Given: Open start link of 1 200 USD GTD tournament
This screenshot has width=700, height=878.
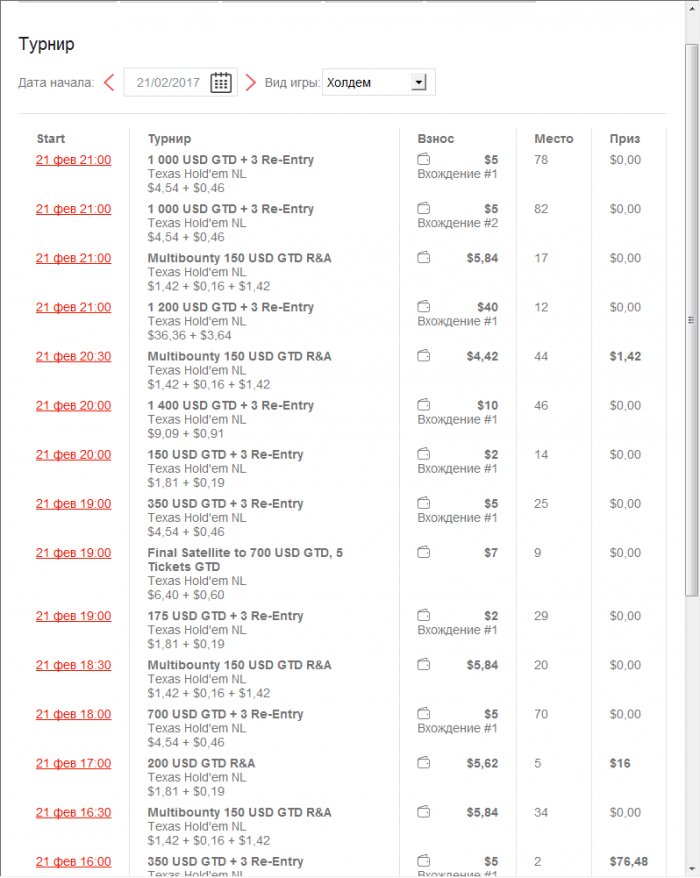Looking at the screenshot, I should (73, 308).
